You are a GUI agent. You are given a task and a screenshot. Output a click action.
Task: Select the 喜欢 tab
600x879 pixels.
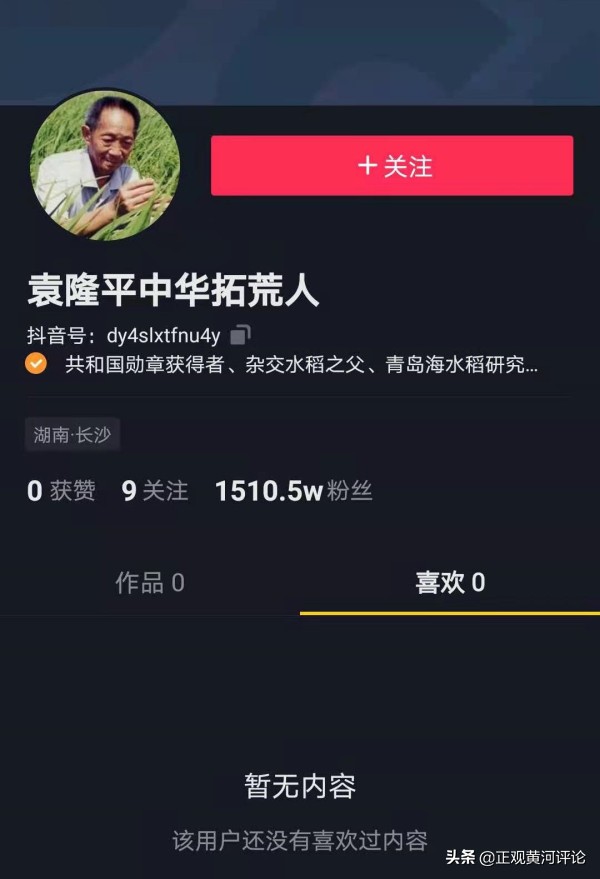click(x=450, y=583)
